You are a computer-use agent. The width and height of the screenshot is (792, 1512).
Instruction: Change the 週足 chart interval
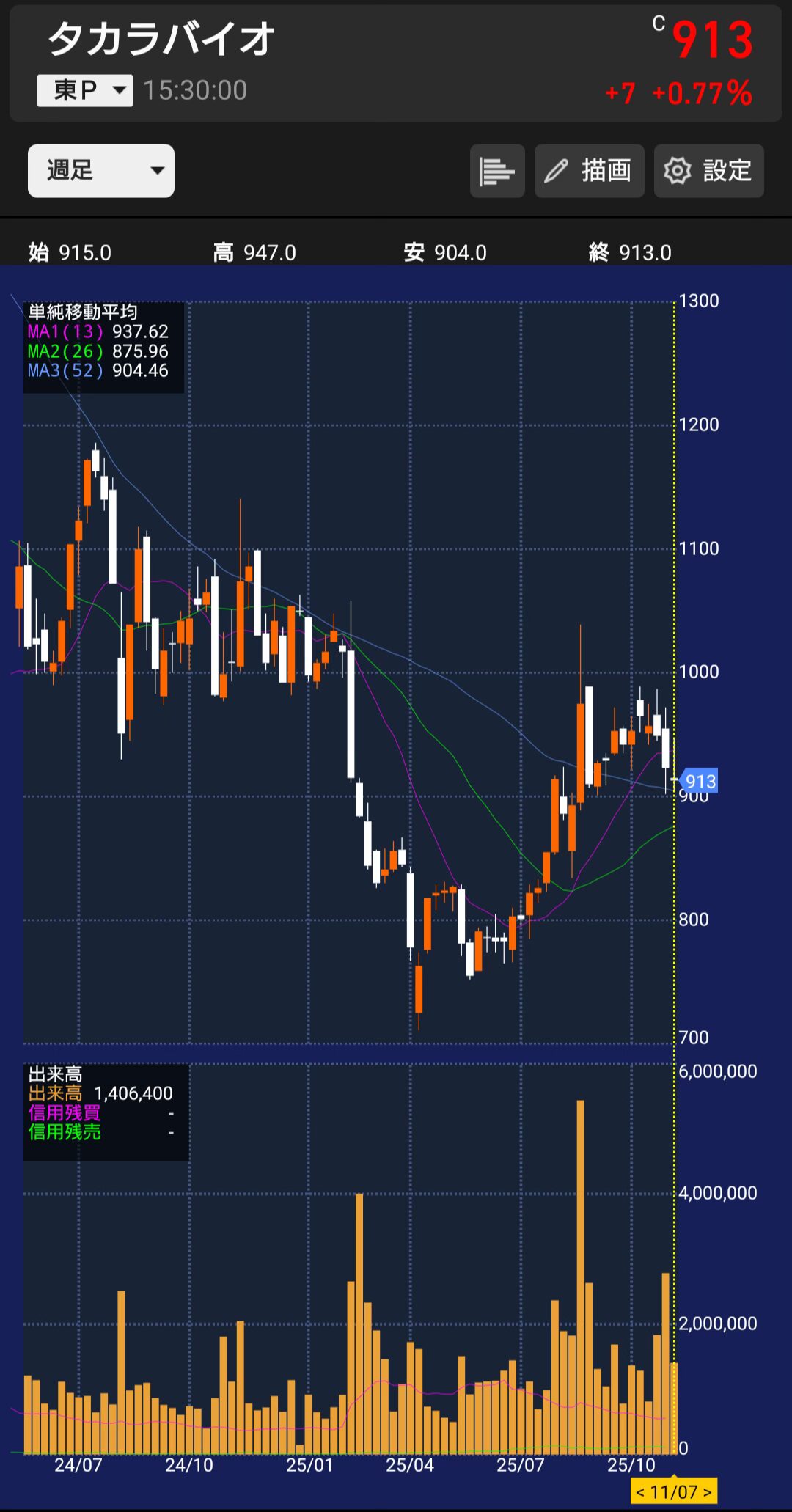101,171
